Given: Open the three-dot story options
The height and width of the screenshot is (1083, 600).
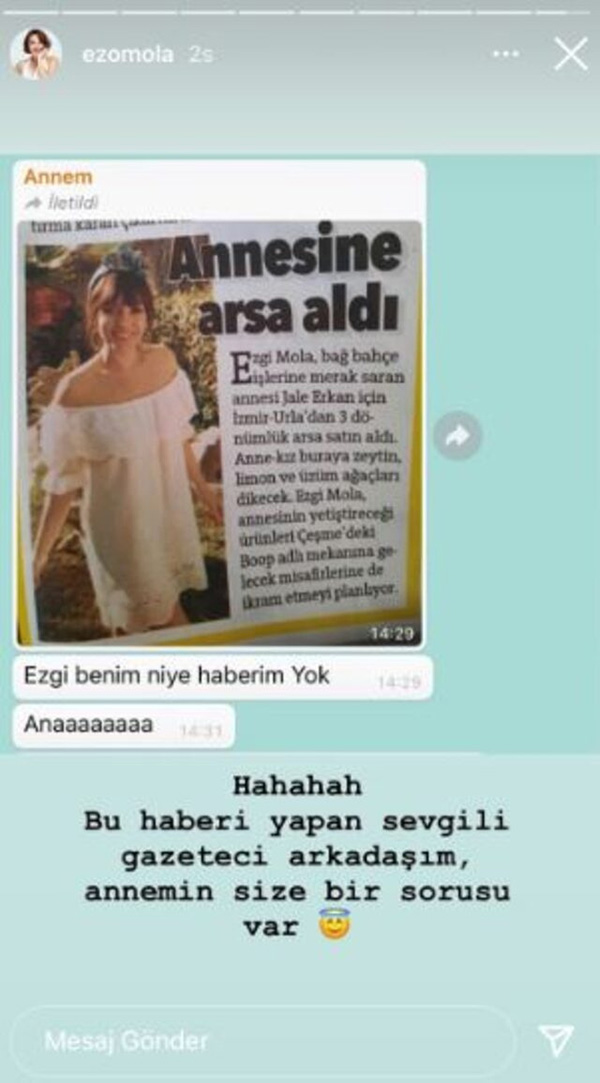Looking at the screenshot, I should pos(506,54).
